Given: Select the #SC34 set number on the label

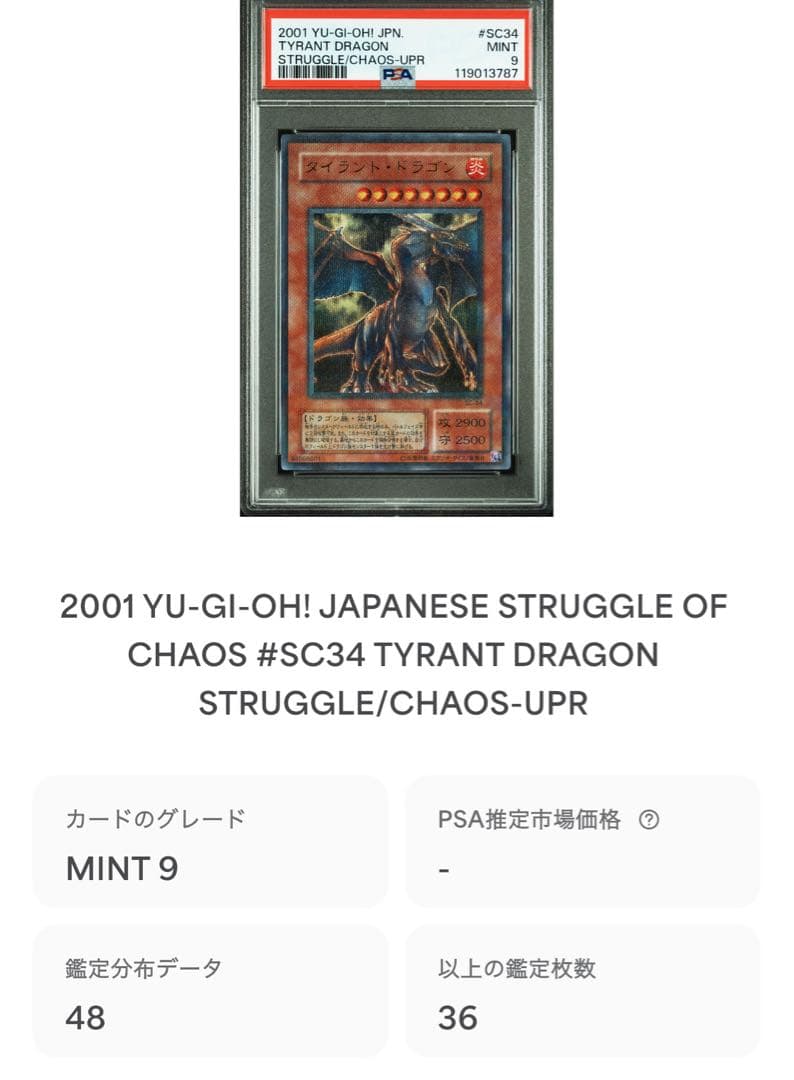Looking at the screenshot, I should (498, 33).
